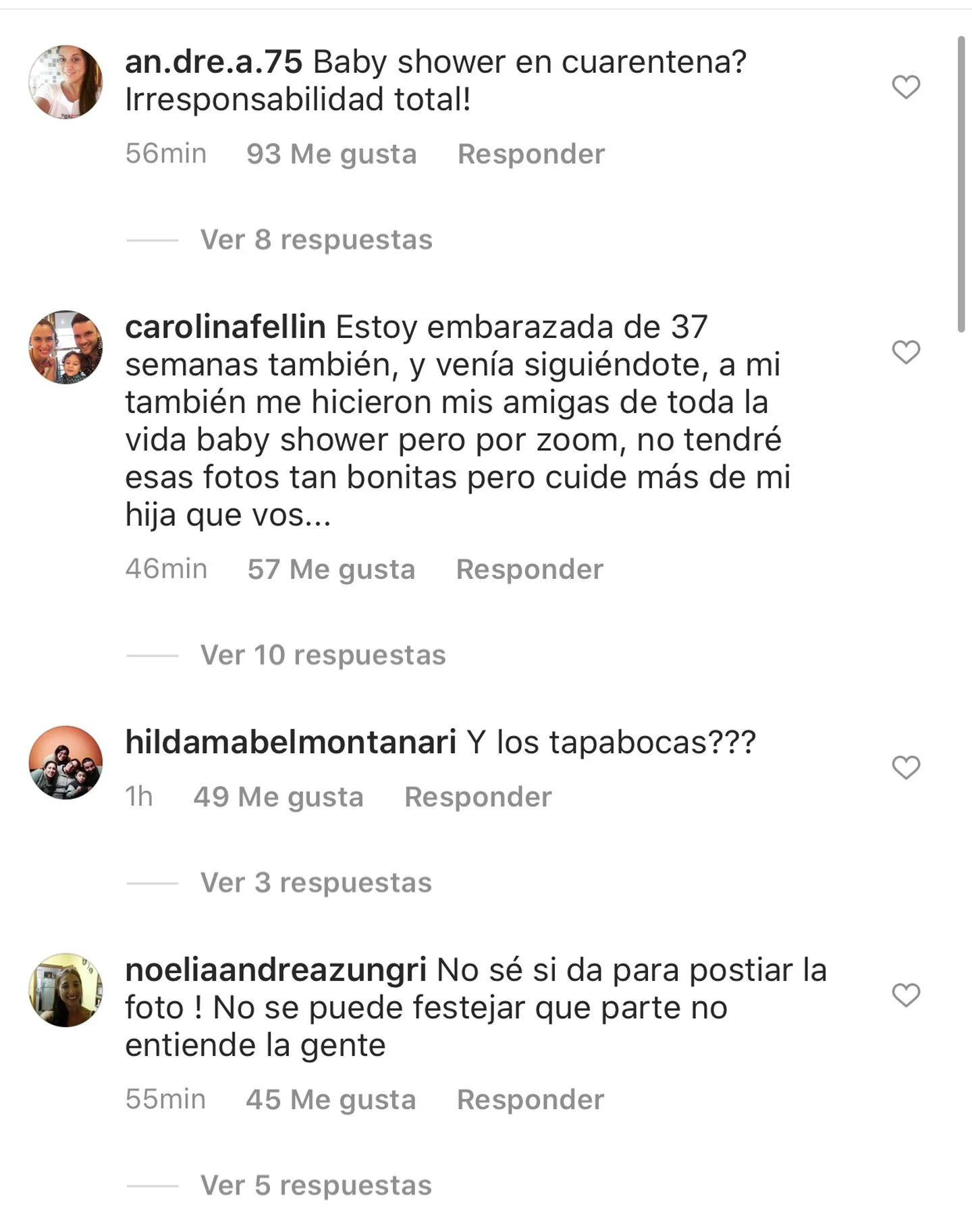This screenshot has height=1232, width=972.
Task: Reply to hildamabelmontanari's comment
Action: pyautogui.click(x=478, y=797)
